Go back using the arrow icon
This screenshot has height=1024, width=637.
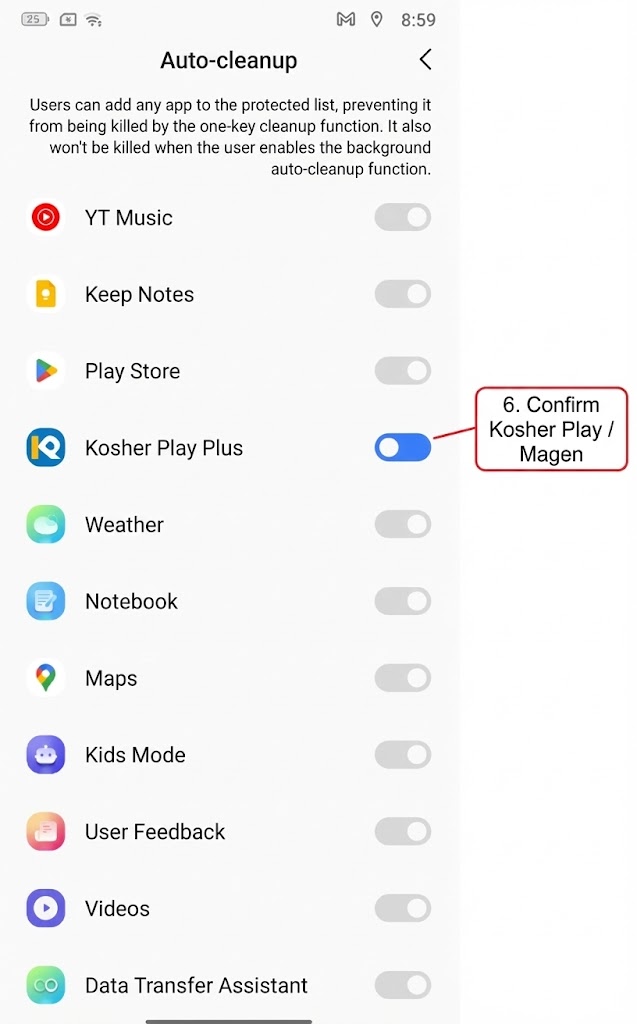pos(425,60)
